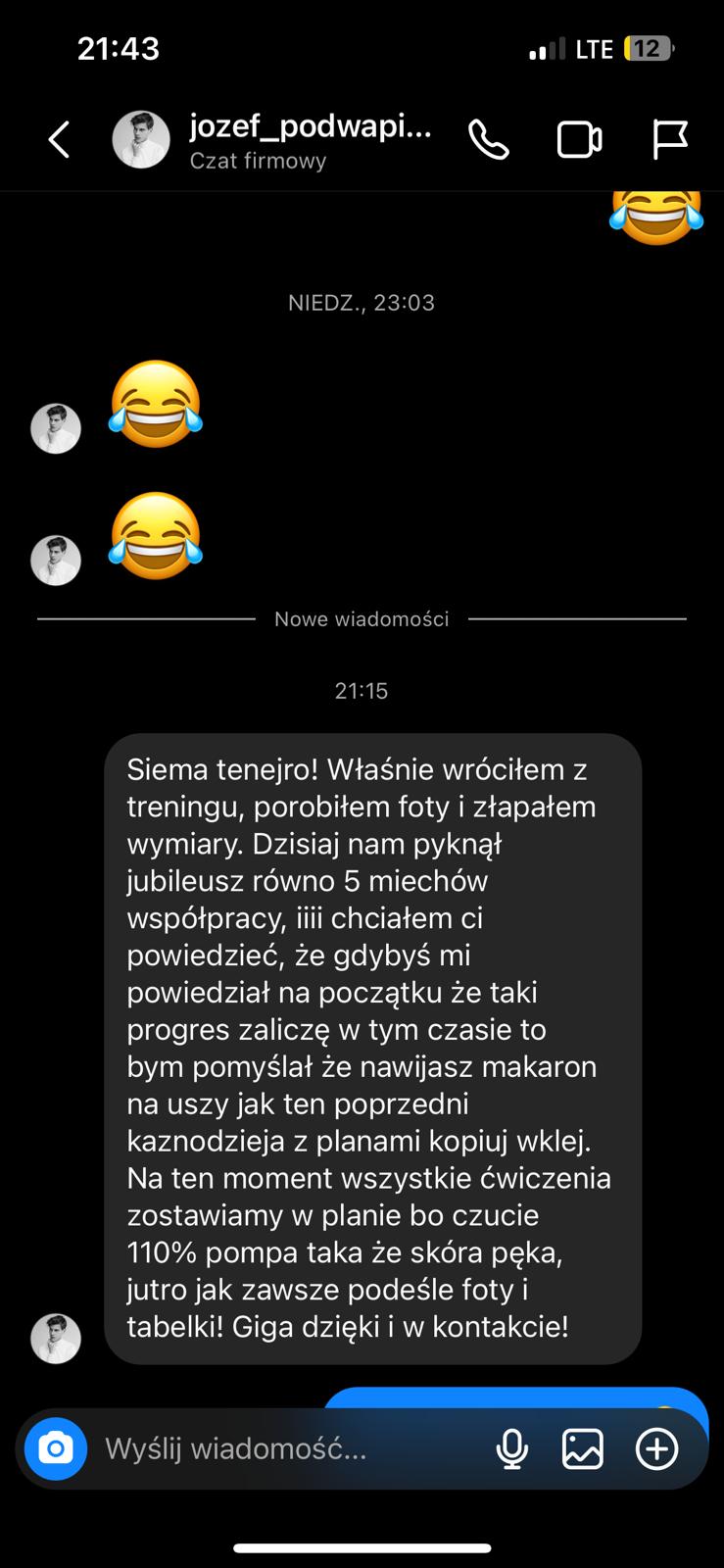
Task: Record a voice message with the microphone
Action: click(511, 1448)
